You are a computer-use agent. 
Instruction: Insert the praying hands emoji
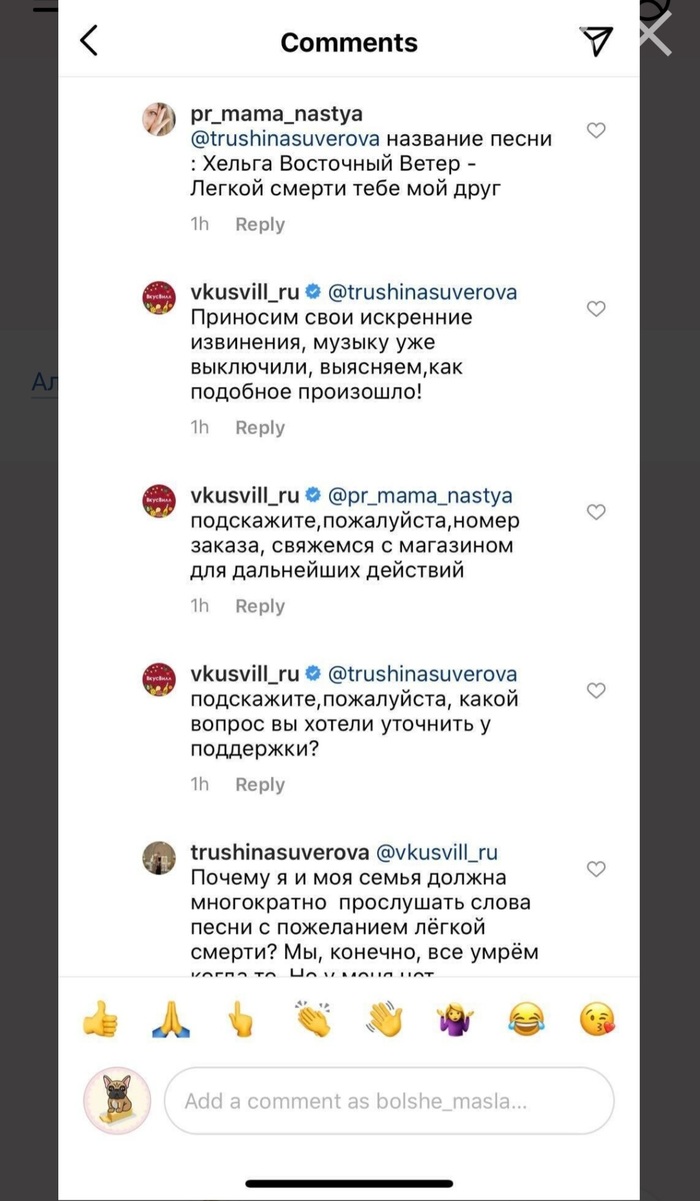[x=170, y=1020]
